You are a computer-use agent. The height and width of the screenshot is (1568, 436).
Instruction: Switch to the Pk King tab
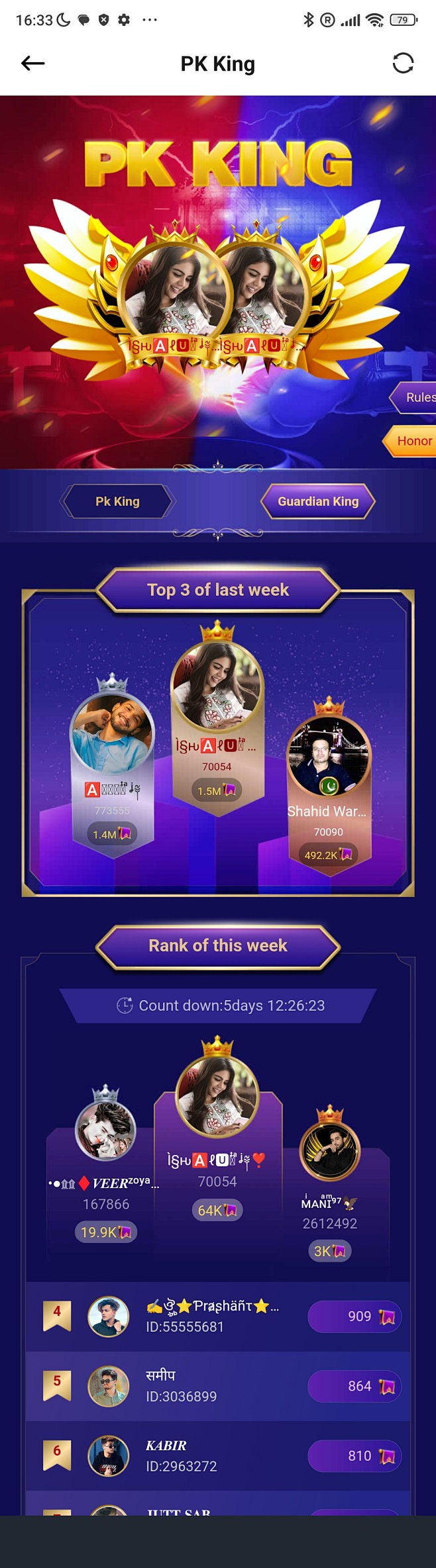(x=117, y=502)
